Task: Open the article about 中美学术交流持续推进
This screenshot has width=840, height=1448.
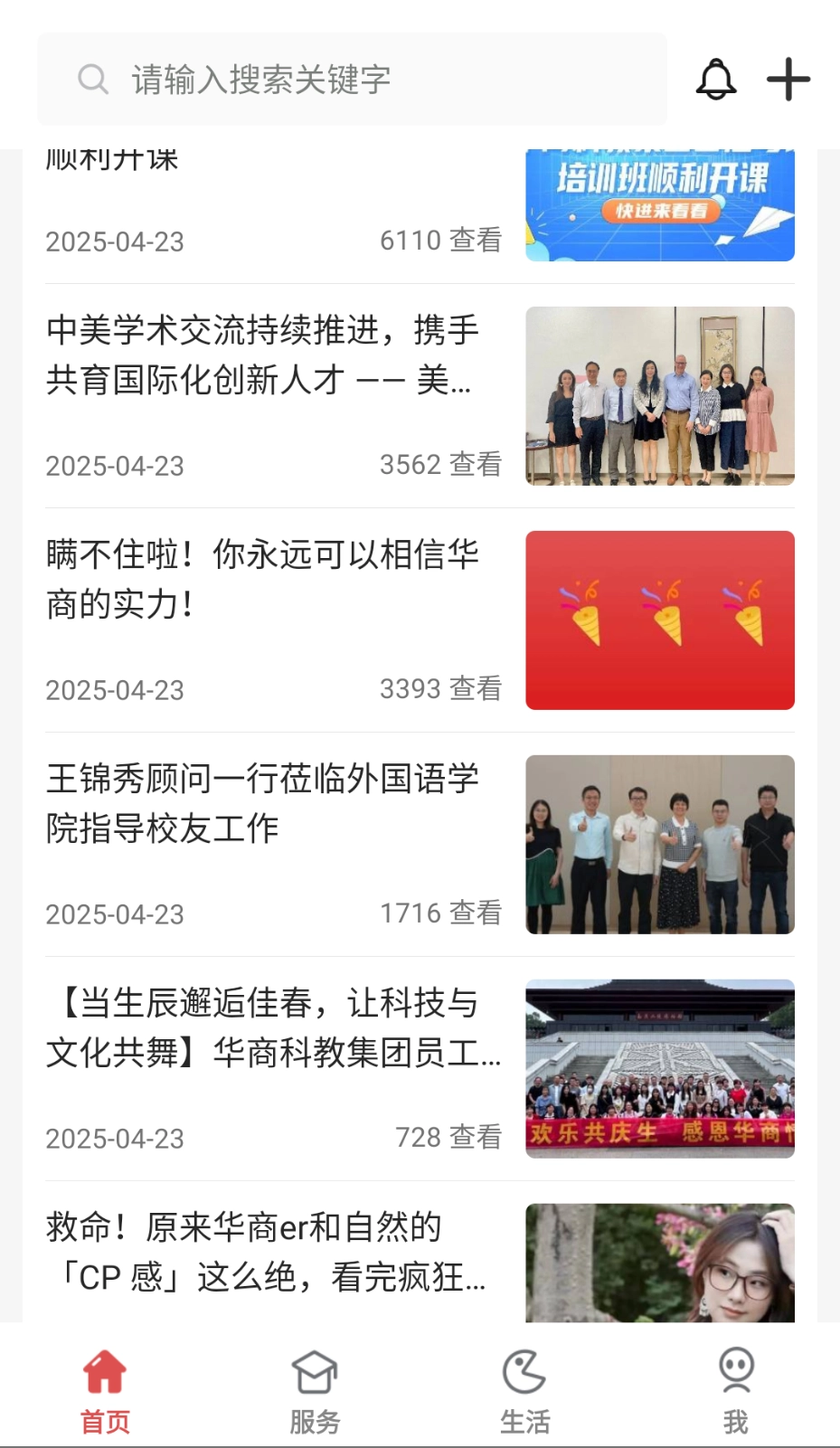Action: pos(262,355)
